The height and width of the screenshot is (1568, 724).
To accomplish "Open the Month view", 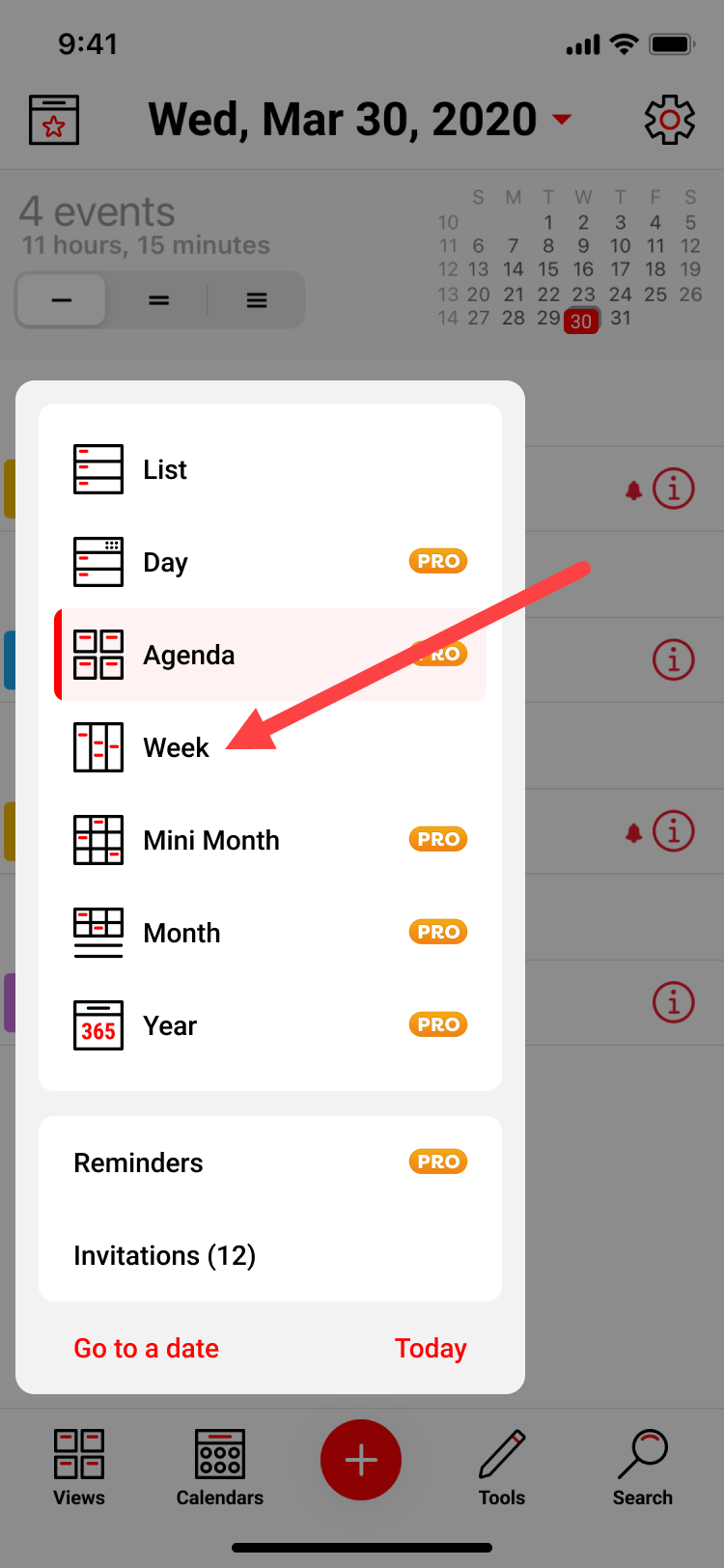I will [181, 933].
